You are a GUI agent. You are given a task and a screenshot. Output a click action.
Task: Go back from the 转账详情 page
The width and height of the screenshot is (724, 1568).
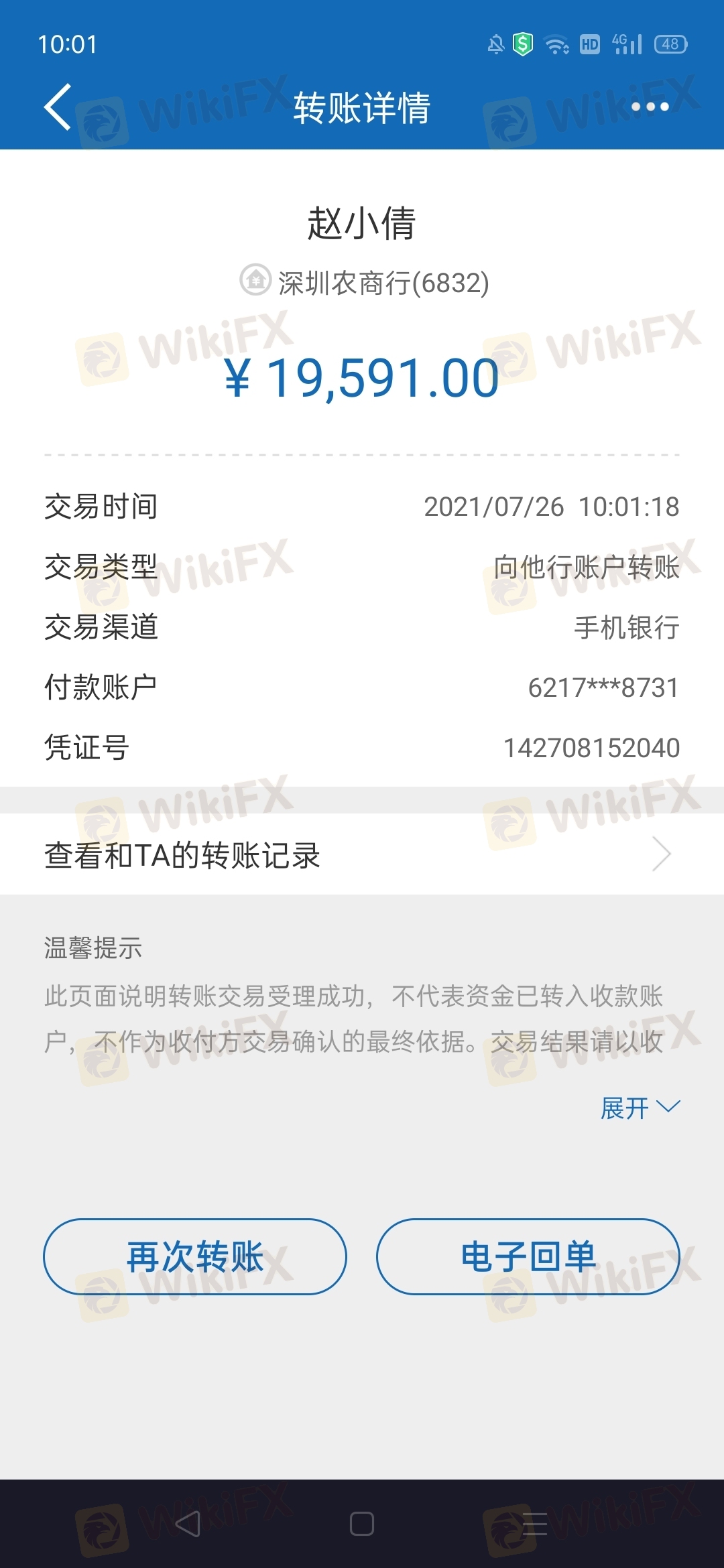point(58,107)
